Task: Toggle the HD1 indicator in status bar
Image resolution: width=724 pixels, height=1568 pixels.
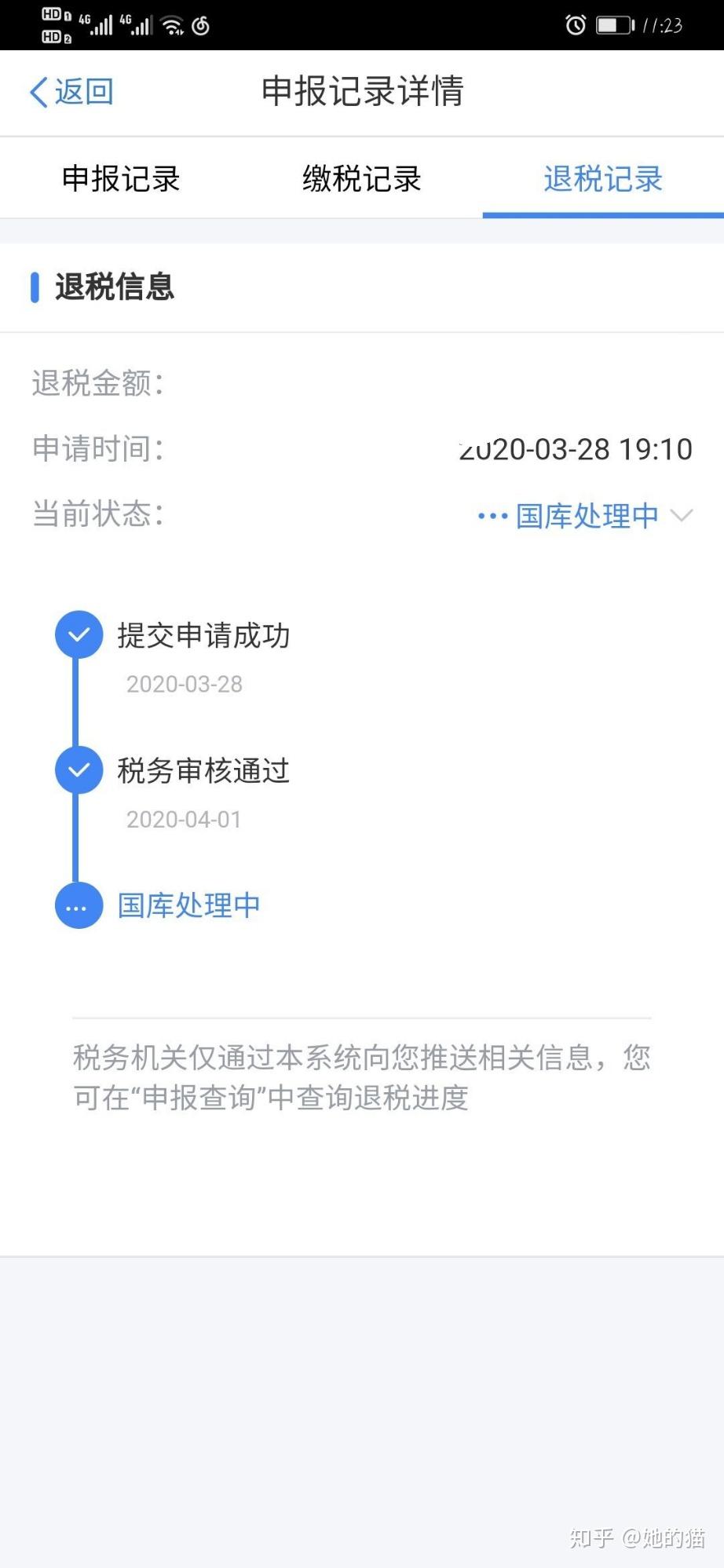Action: pos(50,13)
